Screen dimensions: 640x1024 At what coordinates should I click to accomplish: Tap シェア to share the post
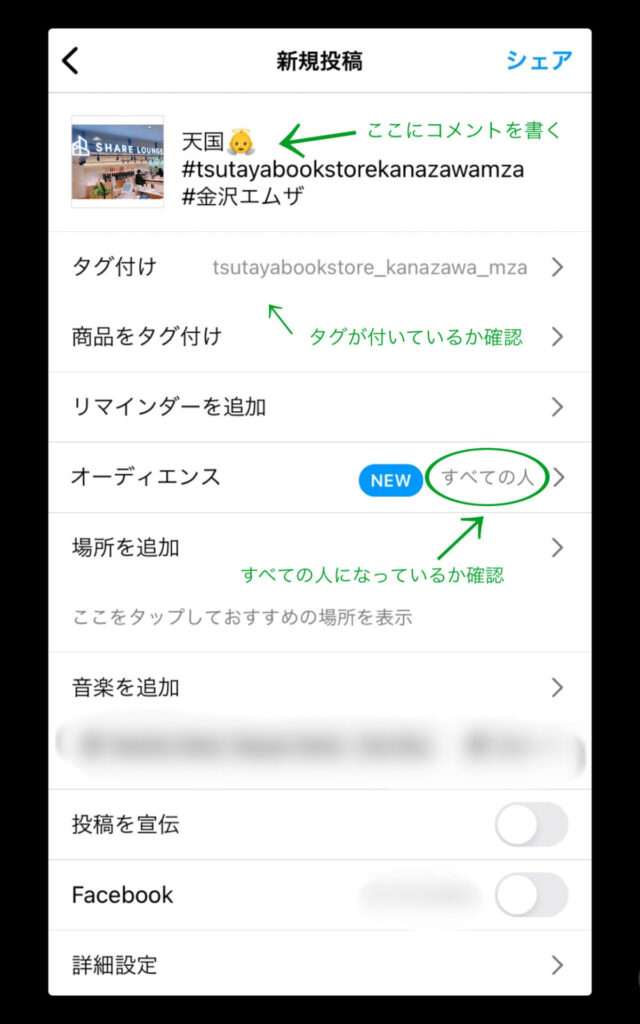pyautogui.click(x=539, y=61)
